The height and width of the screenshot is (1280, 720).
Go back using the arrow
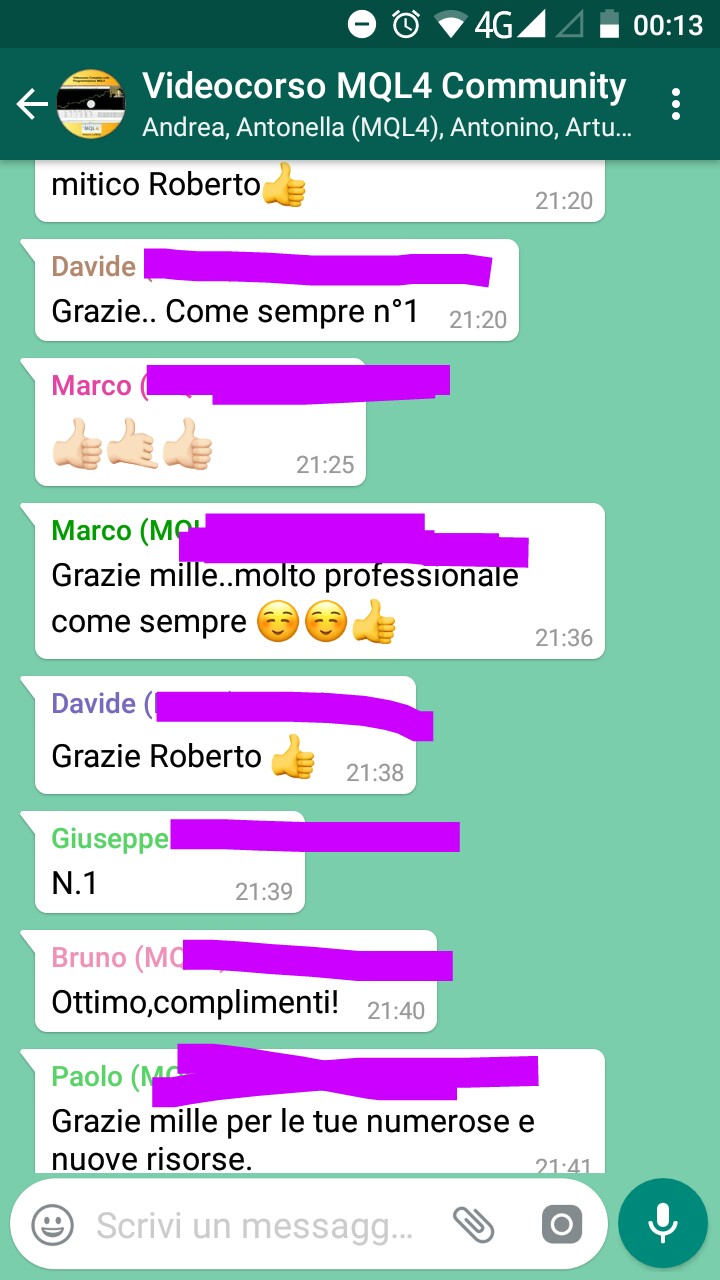pos(30,104)
